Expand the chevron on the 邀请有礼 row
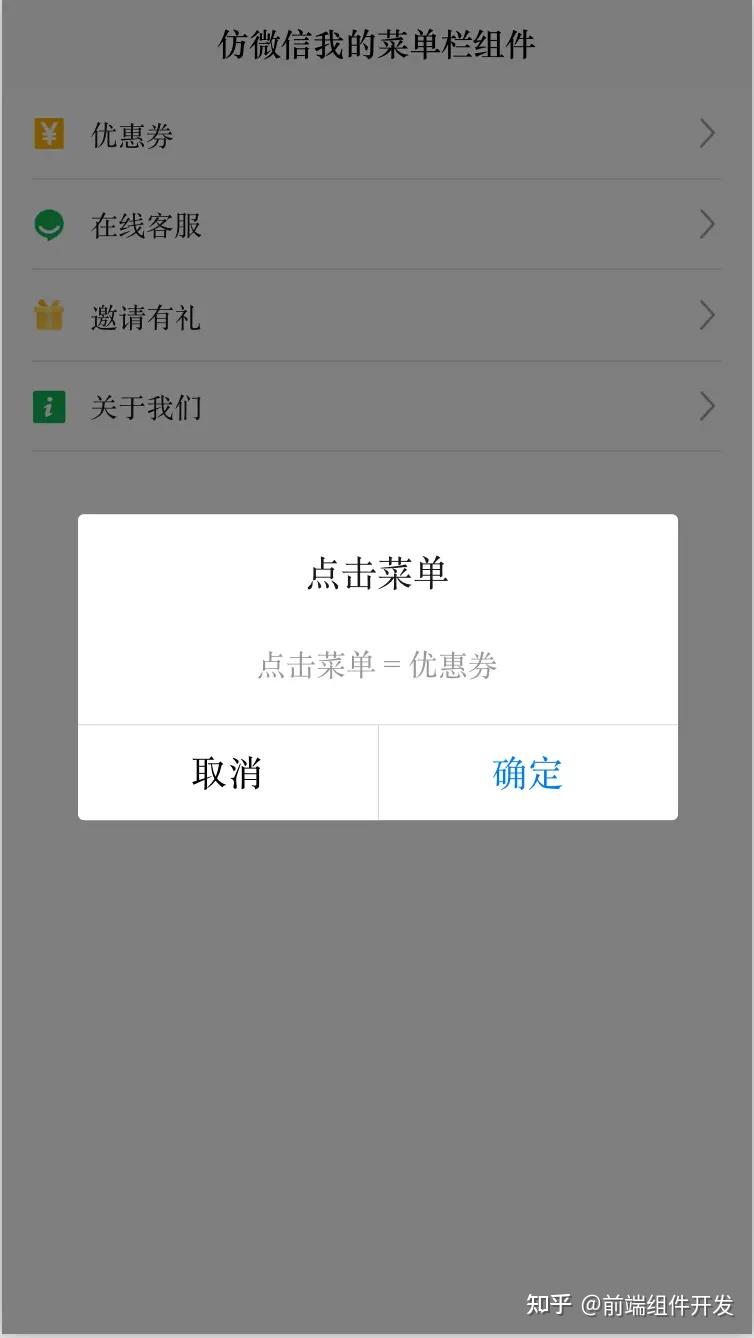 (707, 316)
